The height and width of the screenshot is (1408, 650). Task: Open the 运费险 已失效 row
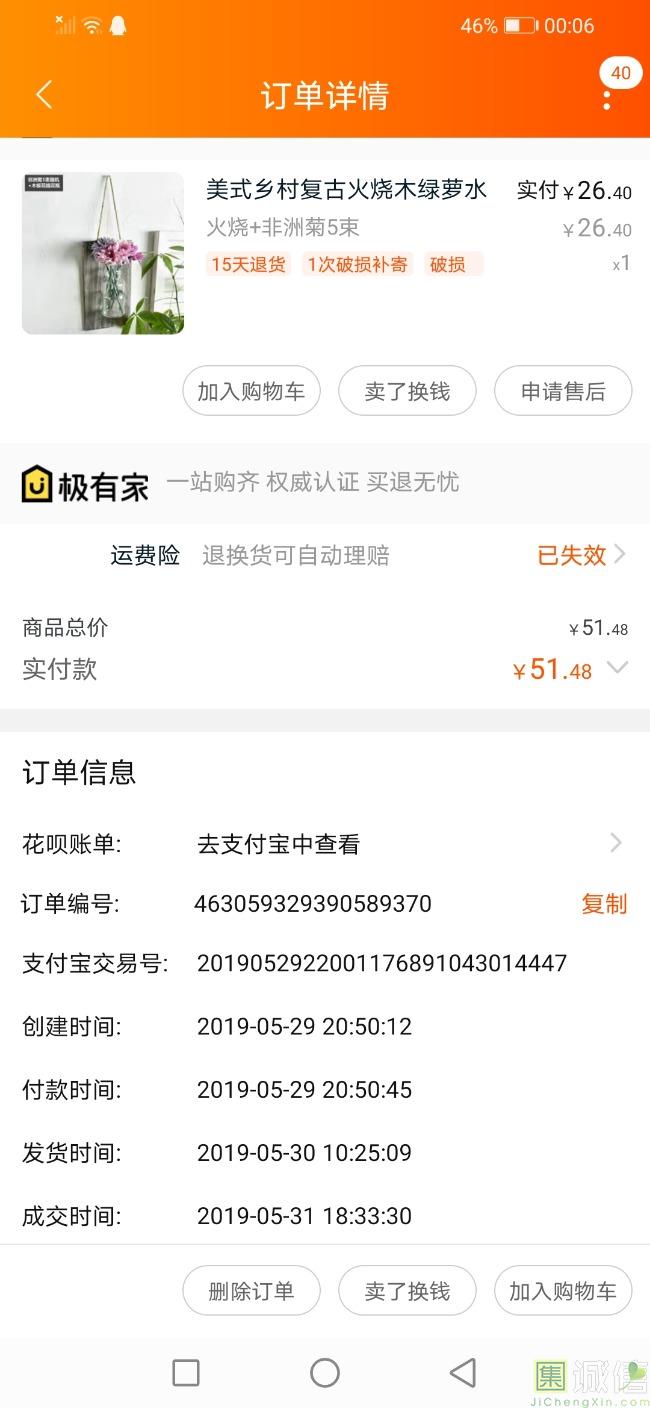(325, 555)
